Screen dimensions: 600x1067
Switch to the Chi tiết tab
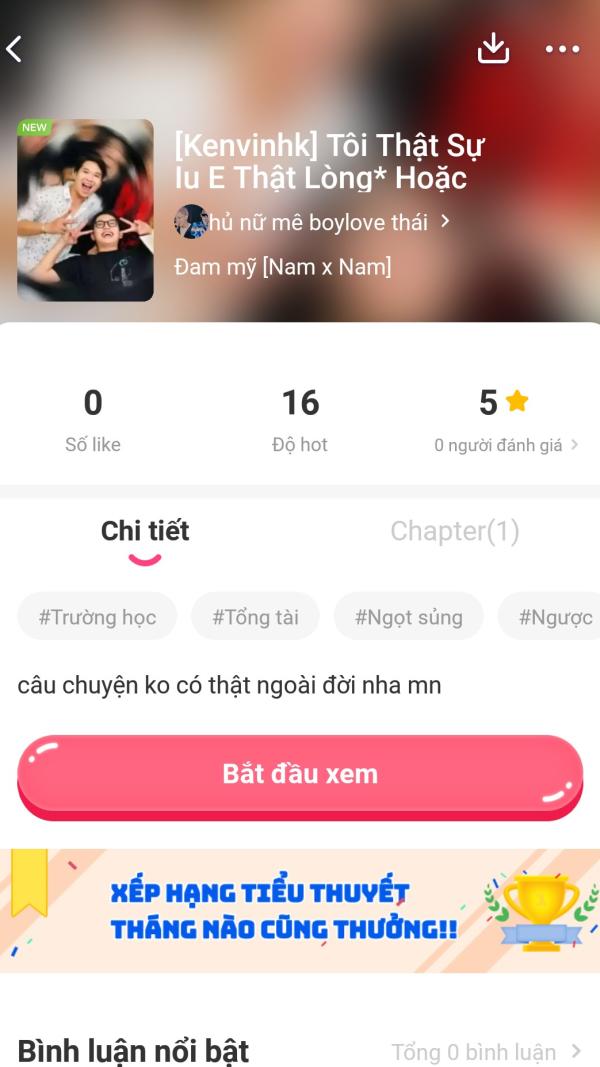pos(145,531)
